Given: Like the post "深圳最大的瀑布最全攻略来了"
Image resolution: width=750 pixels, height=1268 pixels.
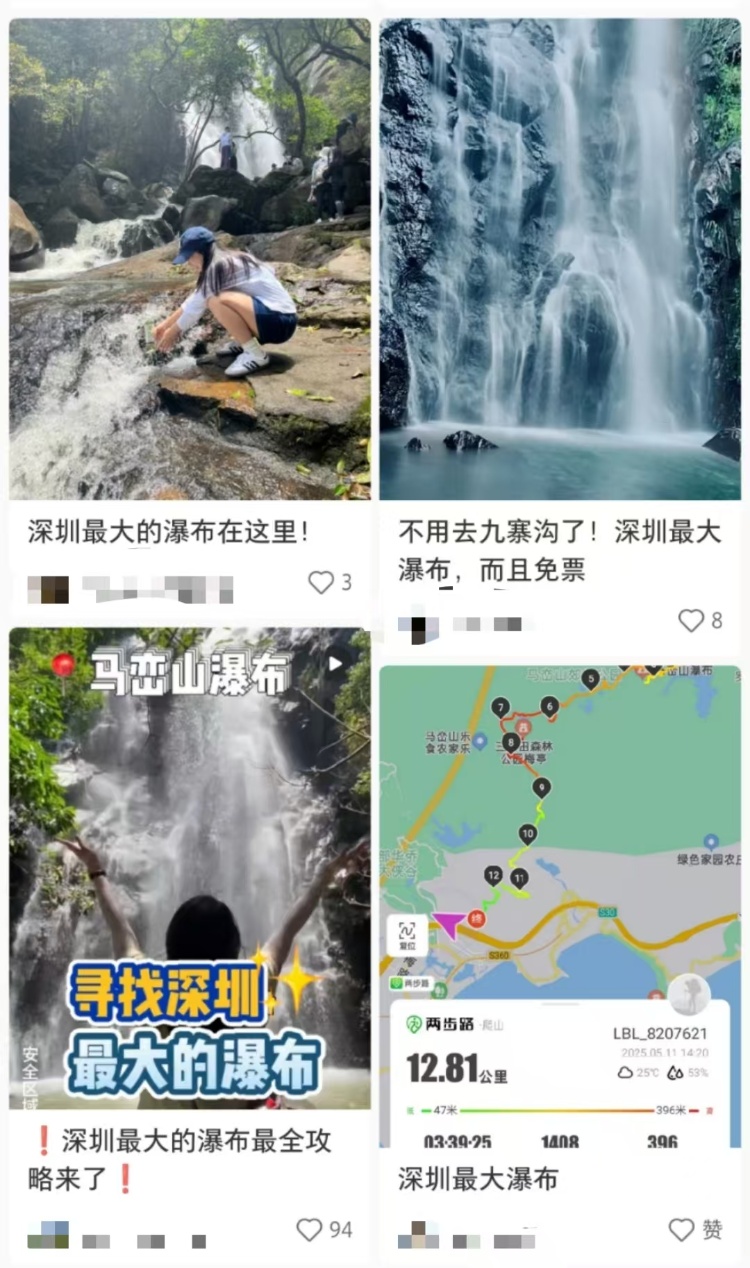Looking at the screenshot, I should pyautogui.click(x=310, y=1230).
